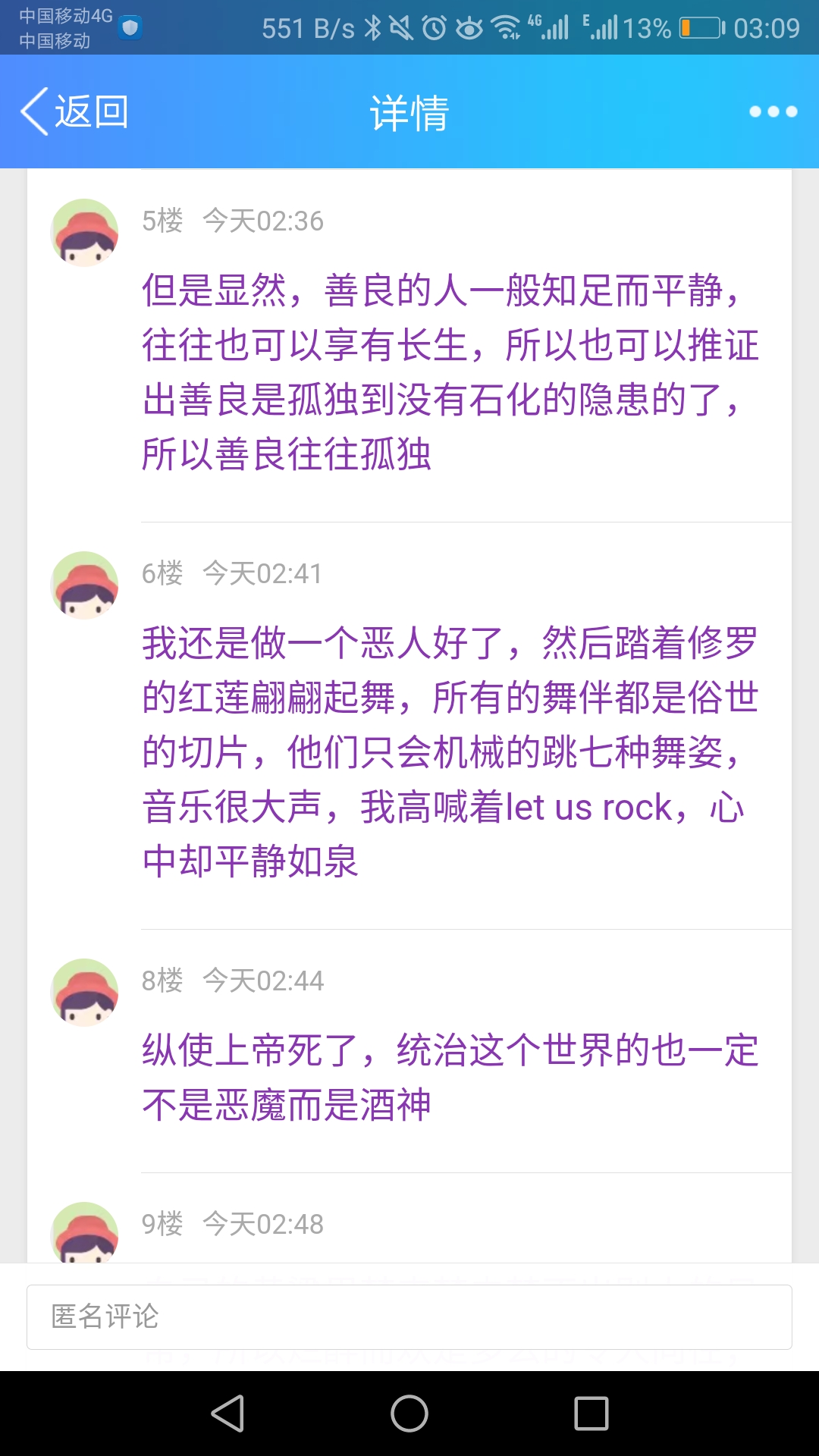819x1456 pixels.
Task: Open the three-dot overflow menu
Action: click(773, 112)
